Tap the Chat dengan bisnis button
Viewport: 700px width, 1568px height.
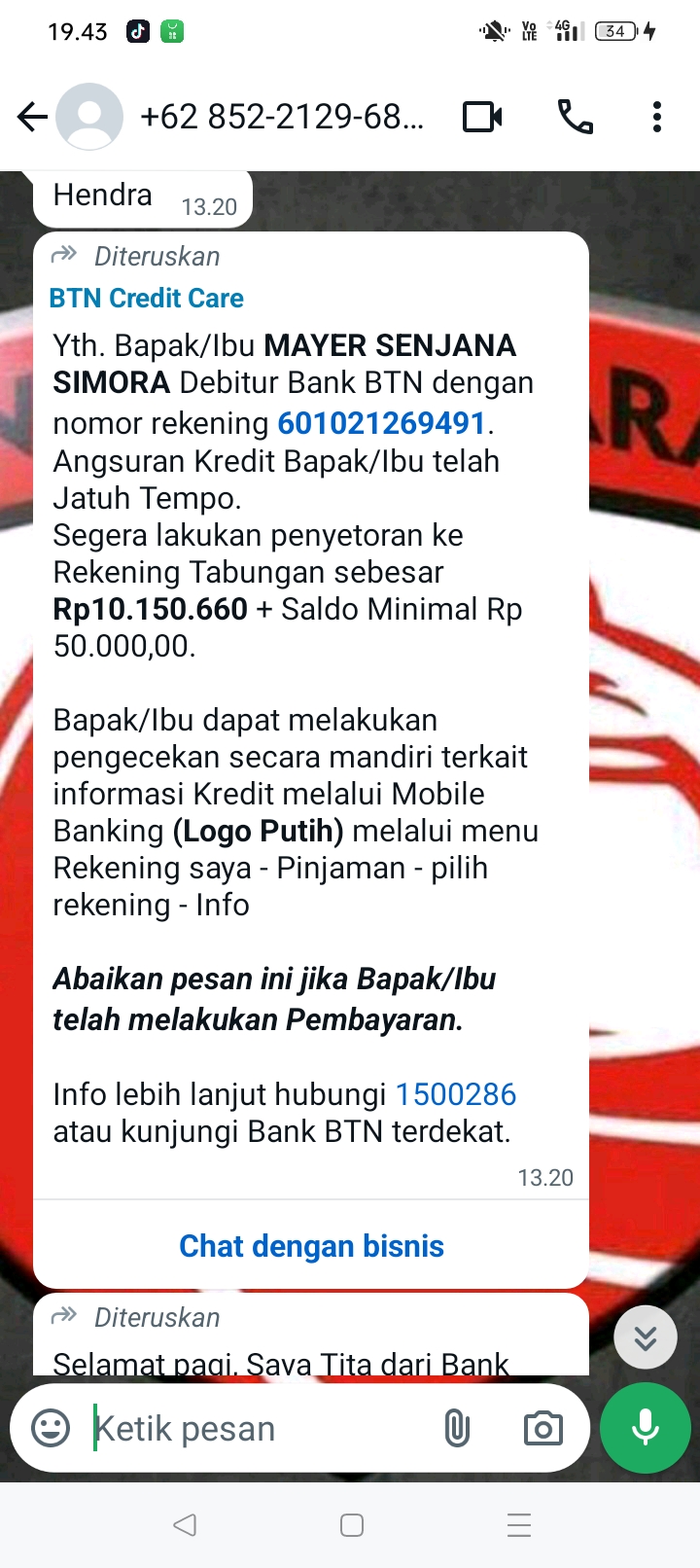[310, 1245]
